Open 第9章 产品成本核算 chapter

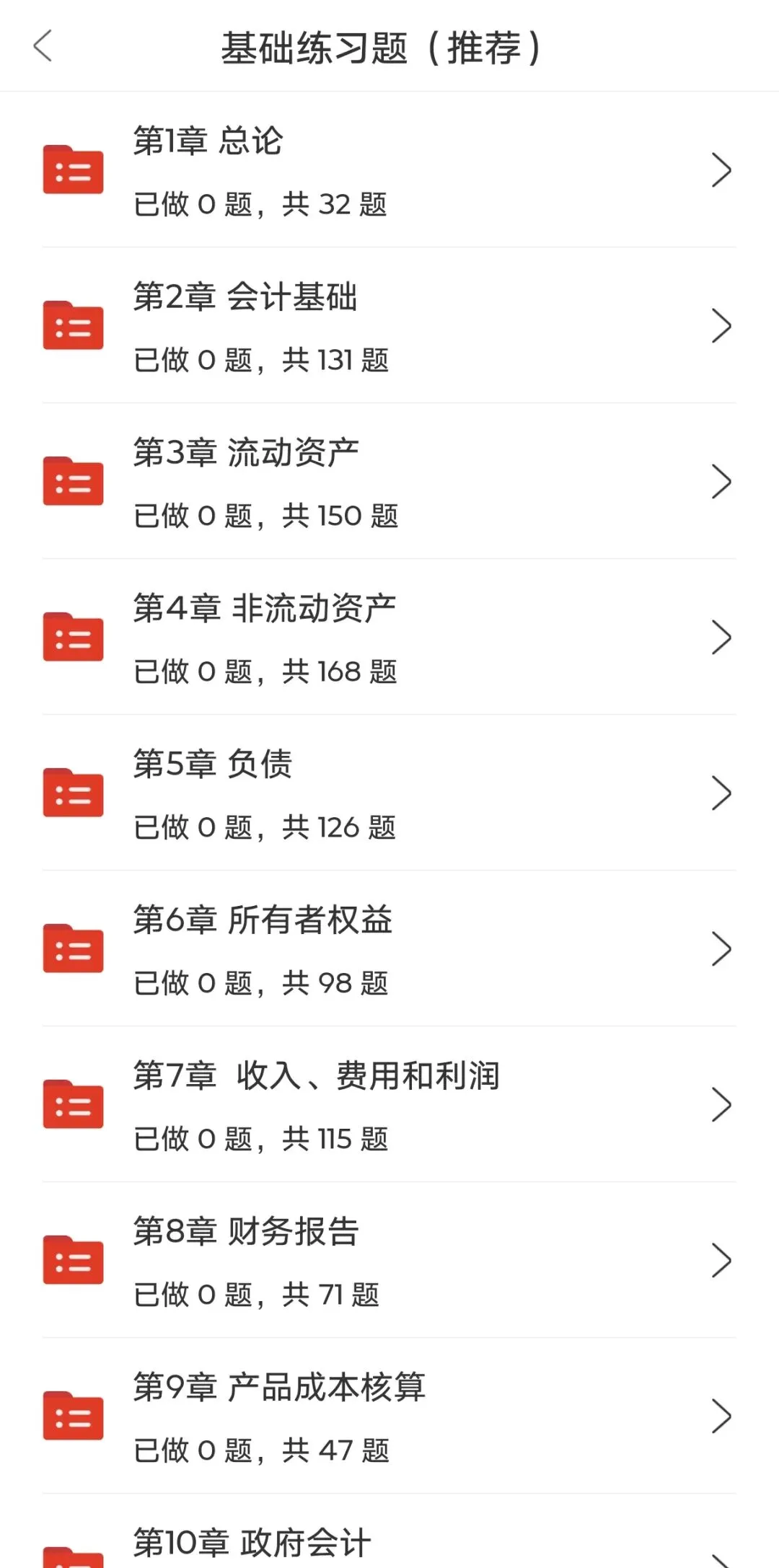[389, 1416]
